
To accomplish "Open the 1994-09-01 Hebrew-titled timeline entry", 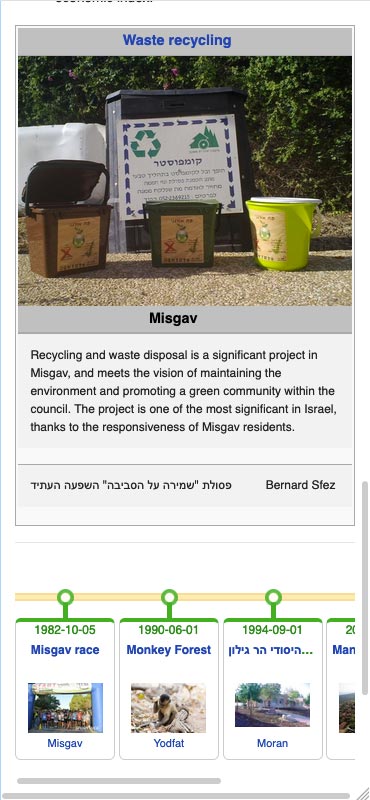I will pos(273,650).
